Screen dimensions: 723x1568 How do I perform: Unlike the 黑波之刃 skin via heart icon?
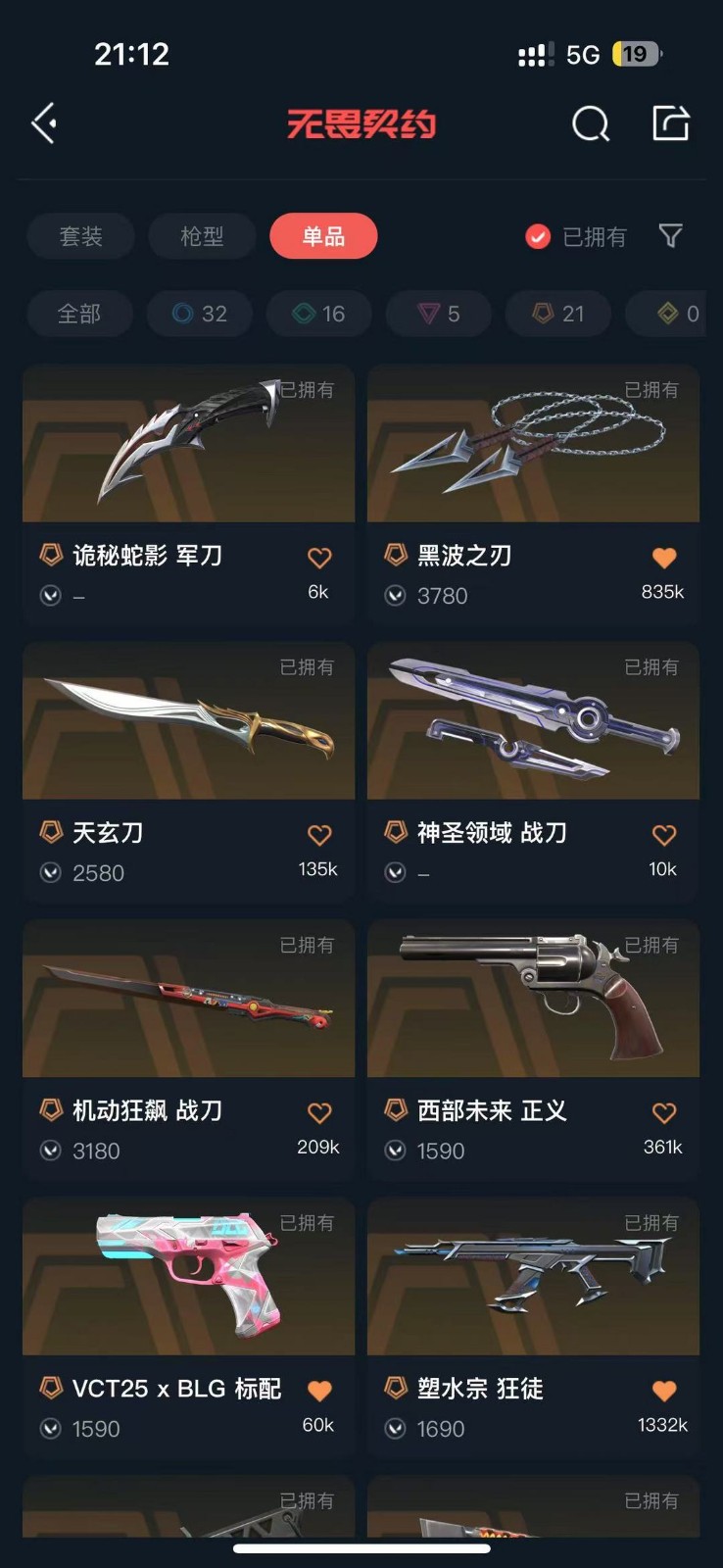664,558
